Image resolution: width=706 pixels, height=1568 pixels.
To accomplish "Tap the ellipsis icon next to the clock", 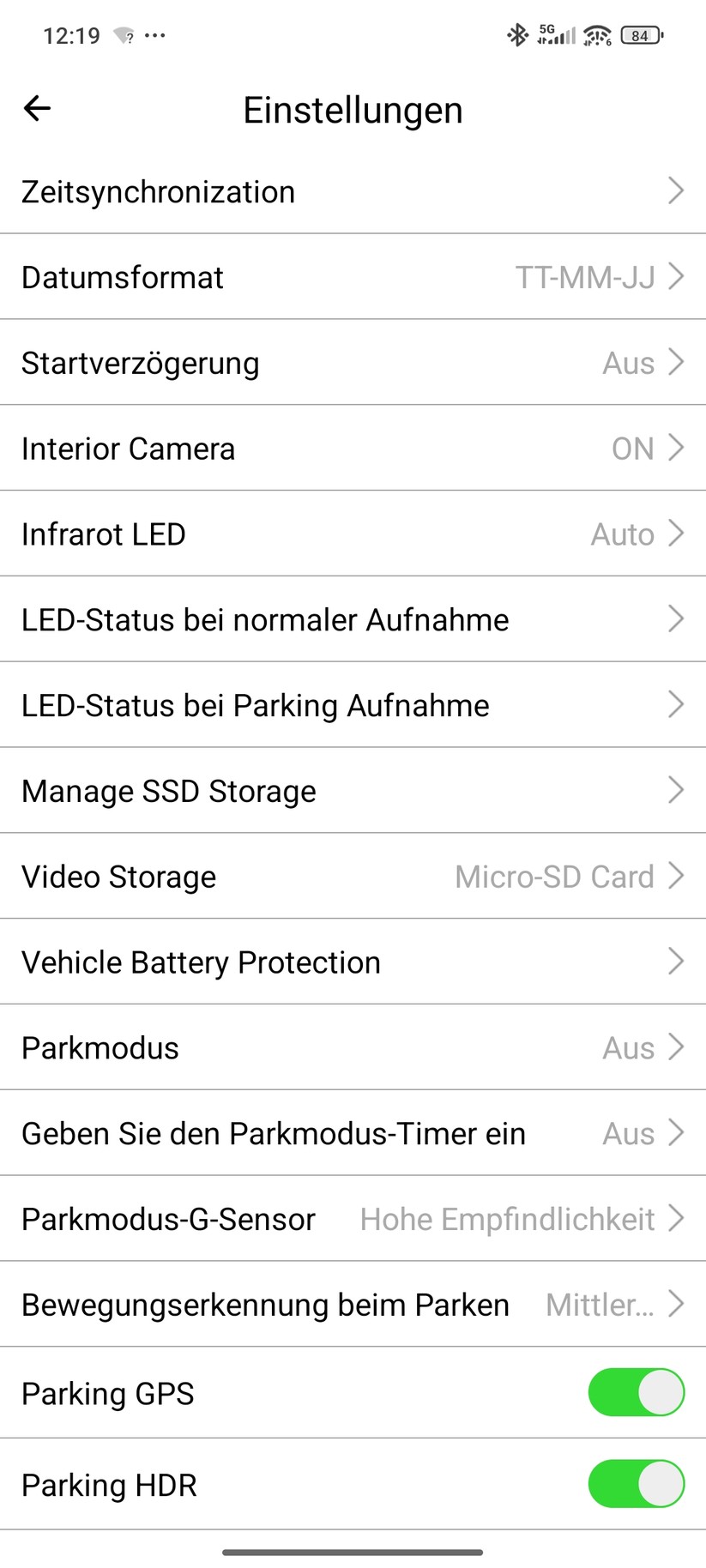I will (x=153, y=36).
